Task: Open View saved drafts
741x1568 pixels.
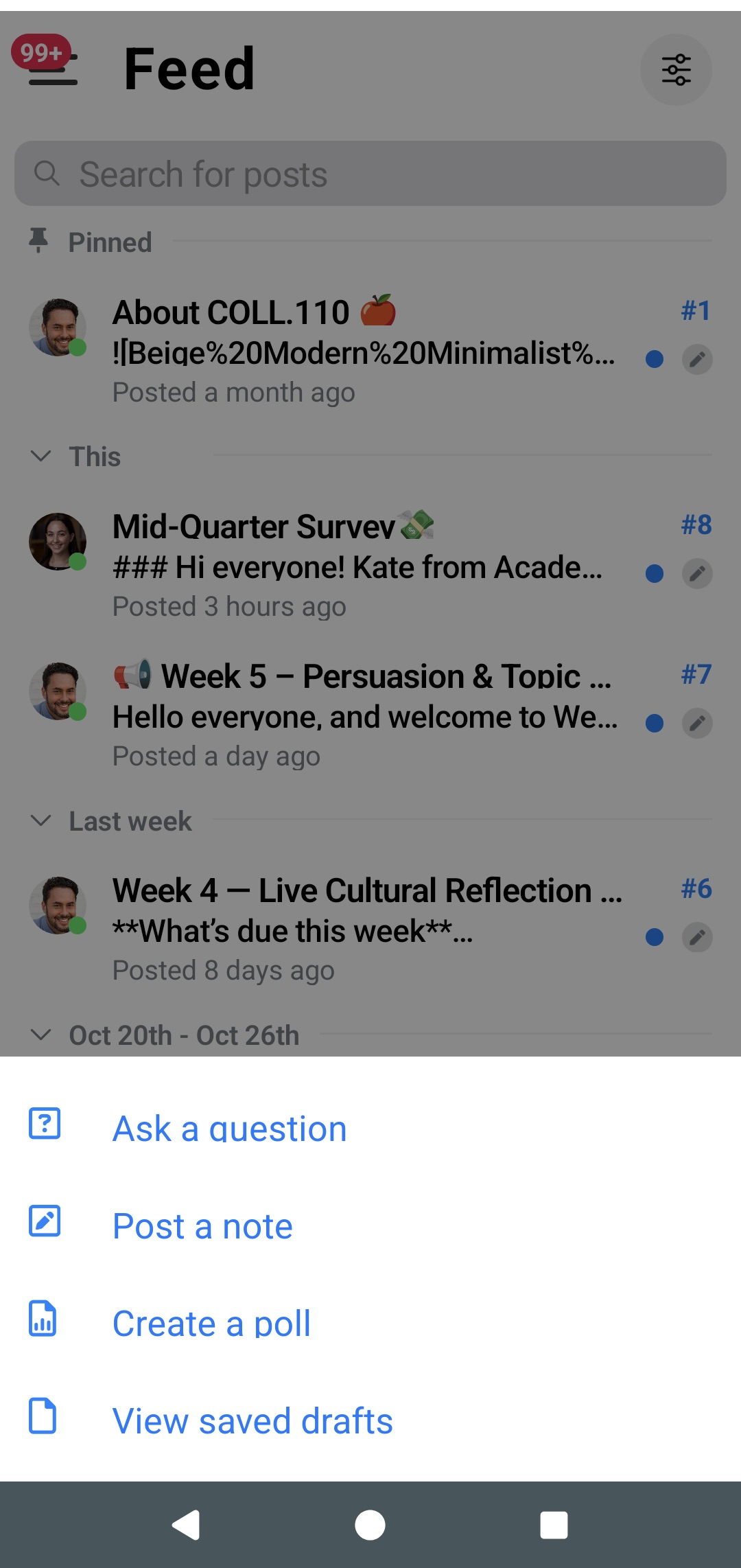Action: point(252,1421)
